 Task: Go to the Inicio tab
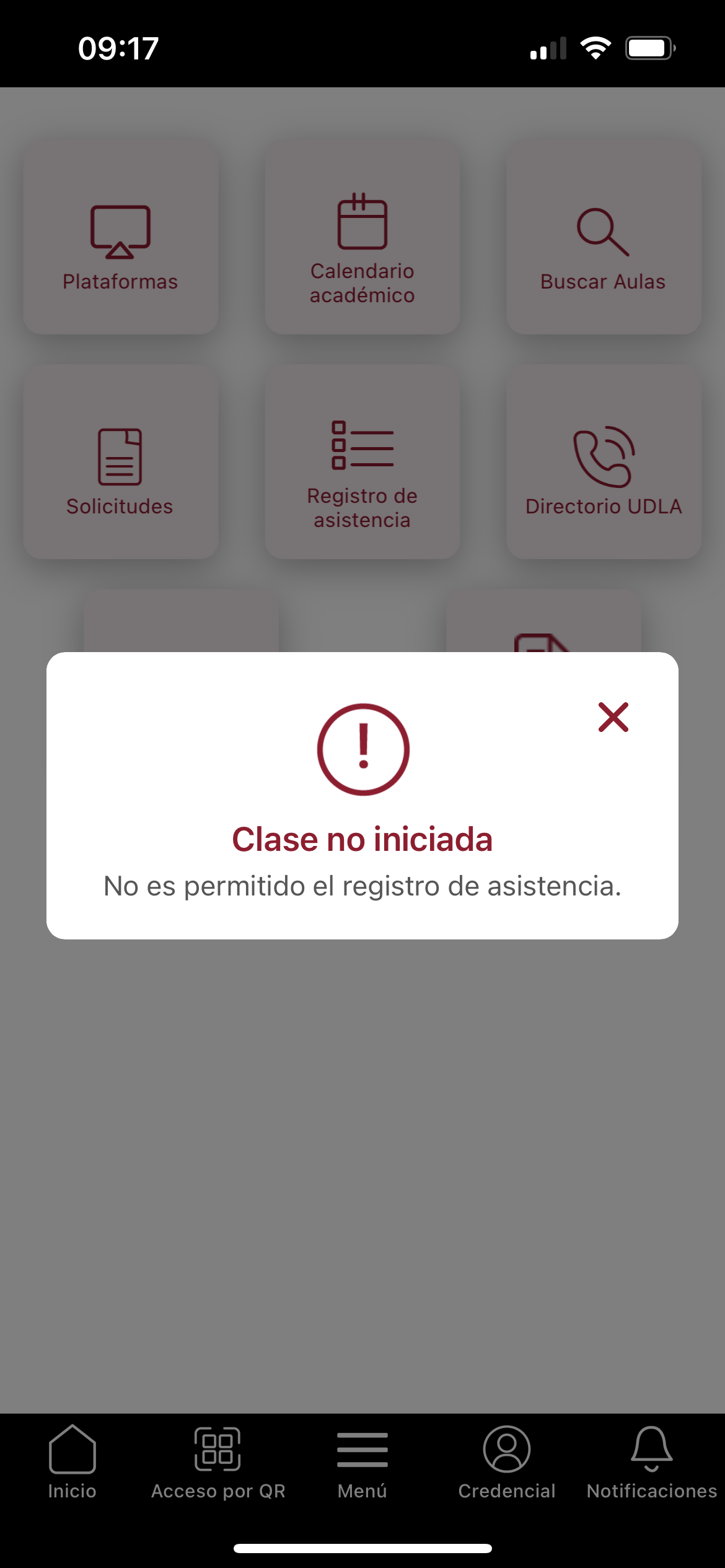click(x=72, y=1463)
